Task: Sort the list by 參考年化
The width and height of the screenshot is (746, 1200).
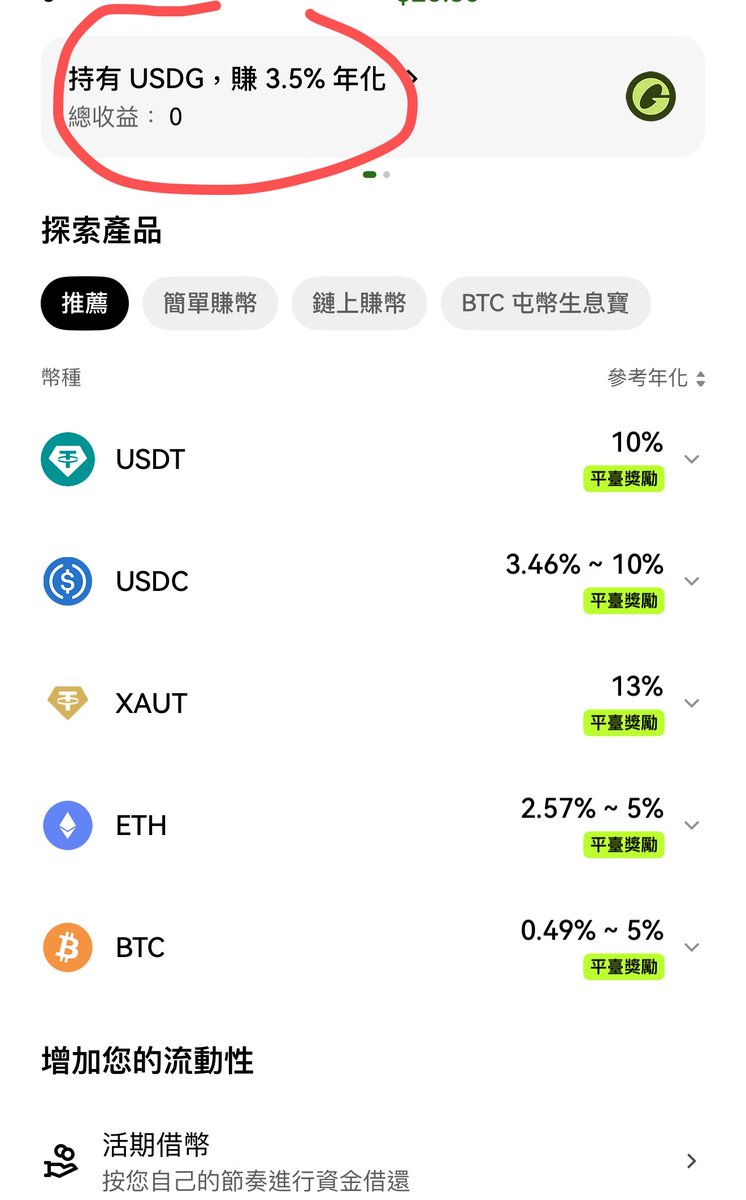Action: pos(656,378)
